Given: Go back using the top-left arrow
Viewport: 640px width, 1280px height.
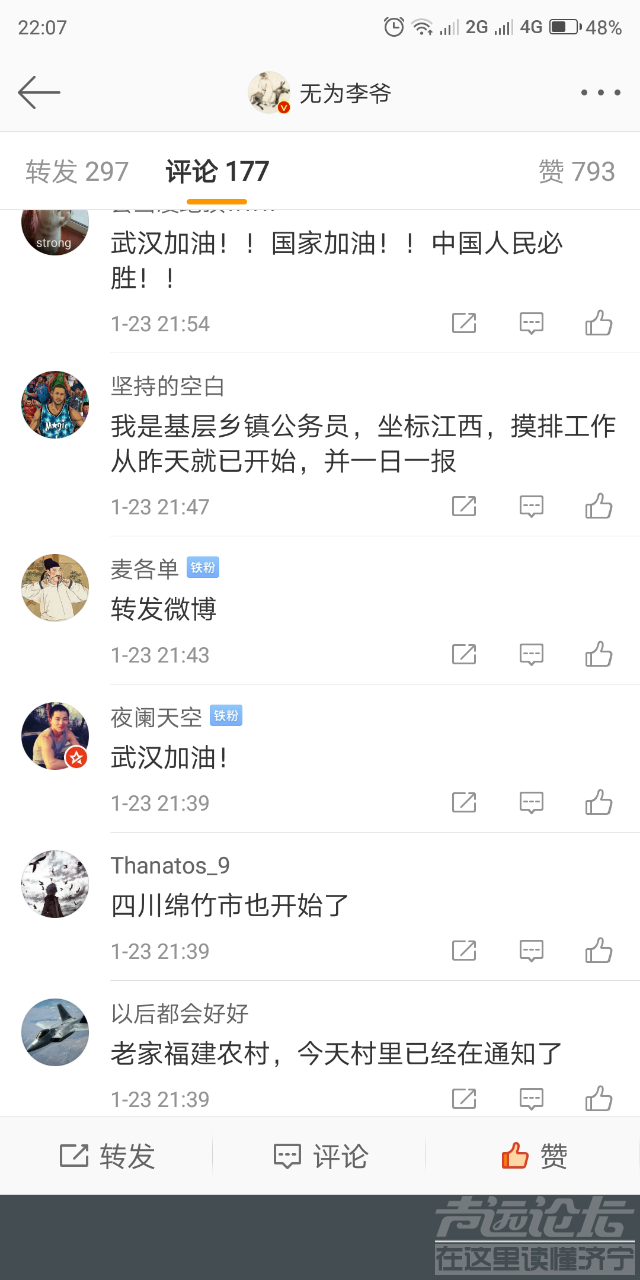Looking at the screenshot, I should (x=39, y=93).
